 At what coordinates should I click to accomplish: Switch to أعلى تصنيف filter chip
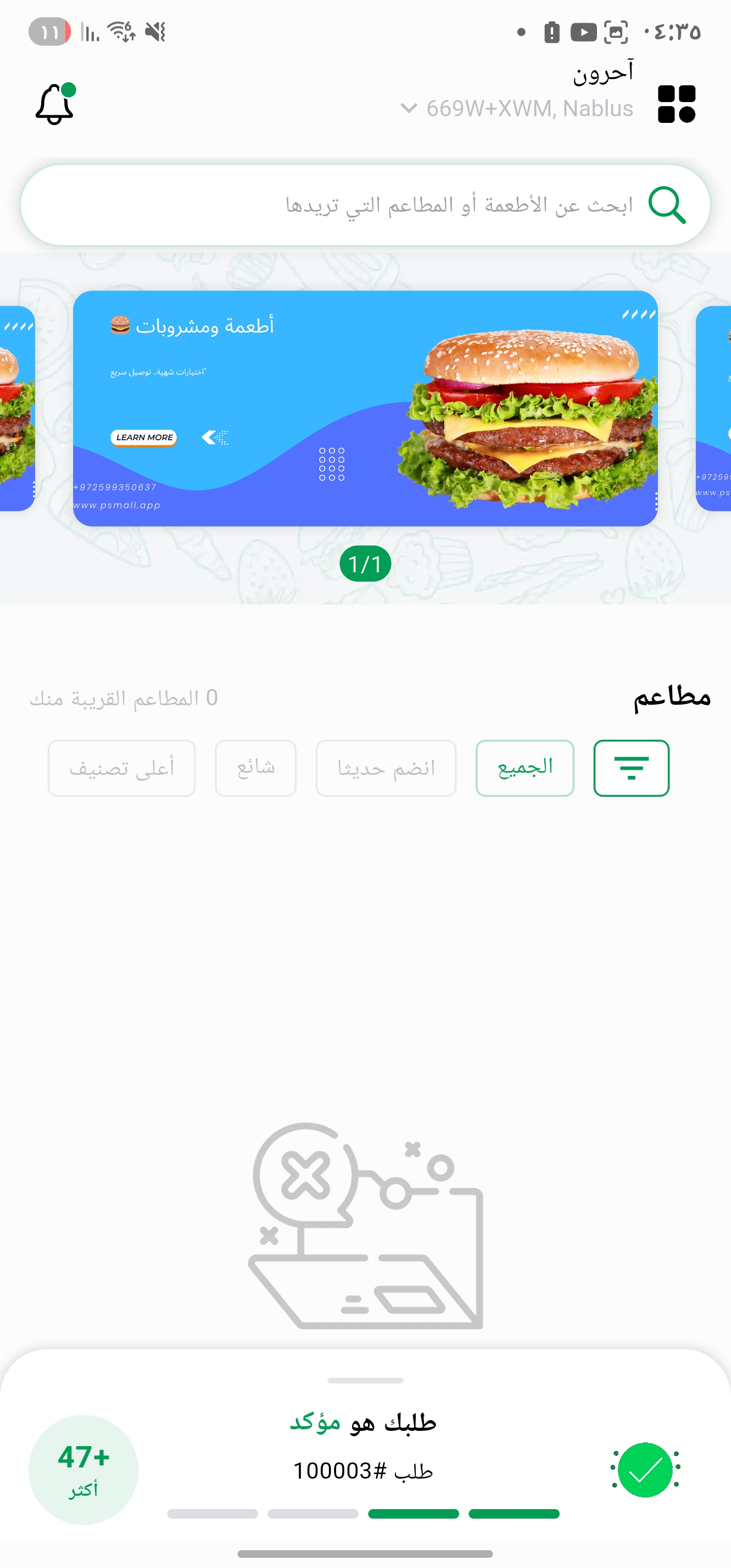pyautogui.click(x=122, y=768)
